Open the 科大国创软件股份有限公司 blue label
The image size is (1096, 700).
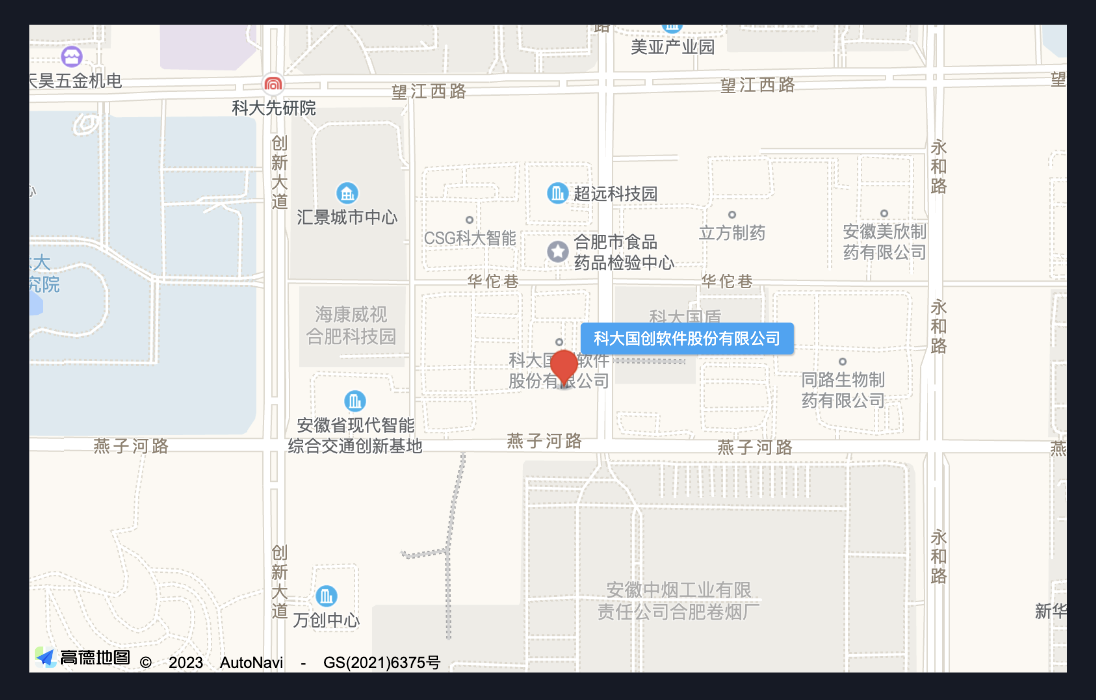(x=687, y=338)
